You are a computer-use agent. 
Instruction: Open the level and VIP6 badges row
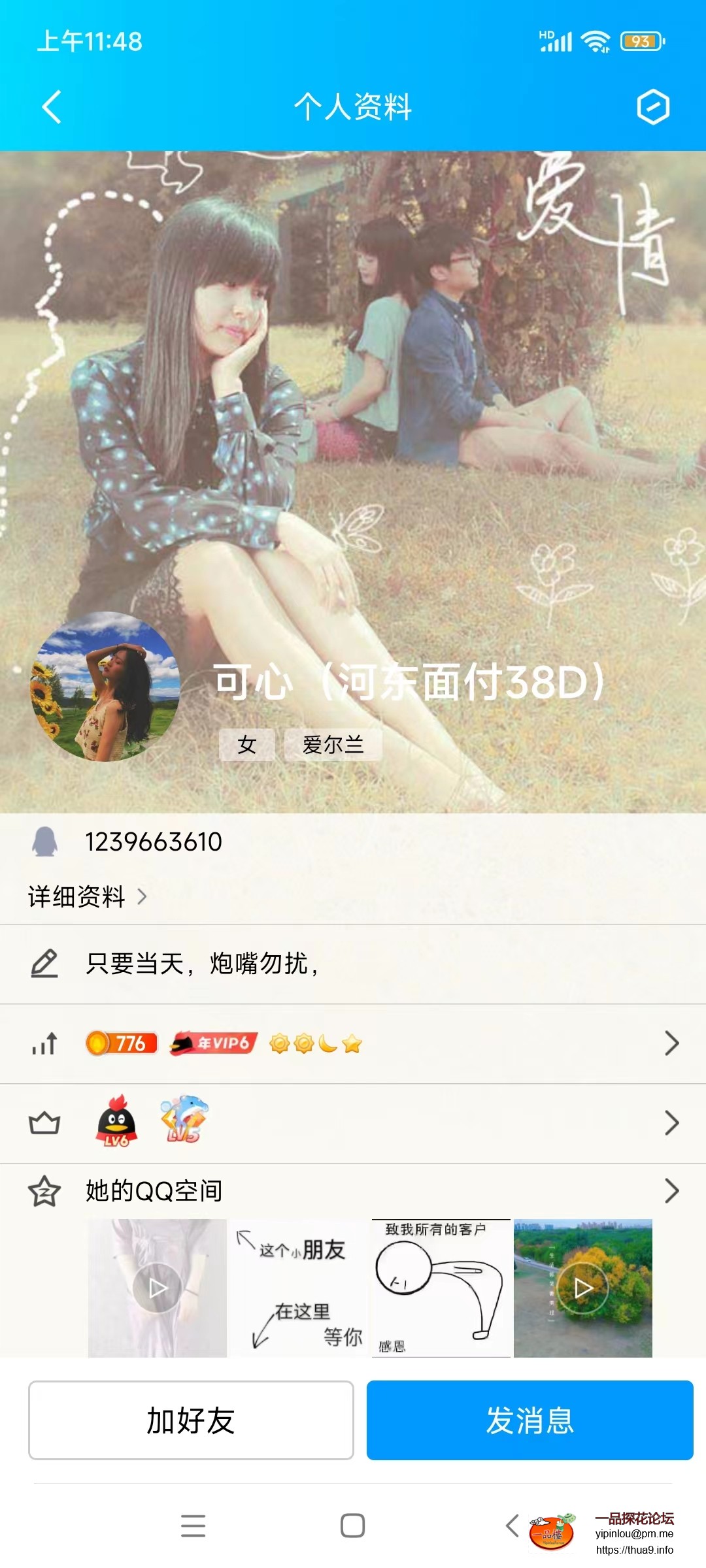tap(353, 1043)
